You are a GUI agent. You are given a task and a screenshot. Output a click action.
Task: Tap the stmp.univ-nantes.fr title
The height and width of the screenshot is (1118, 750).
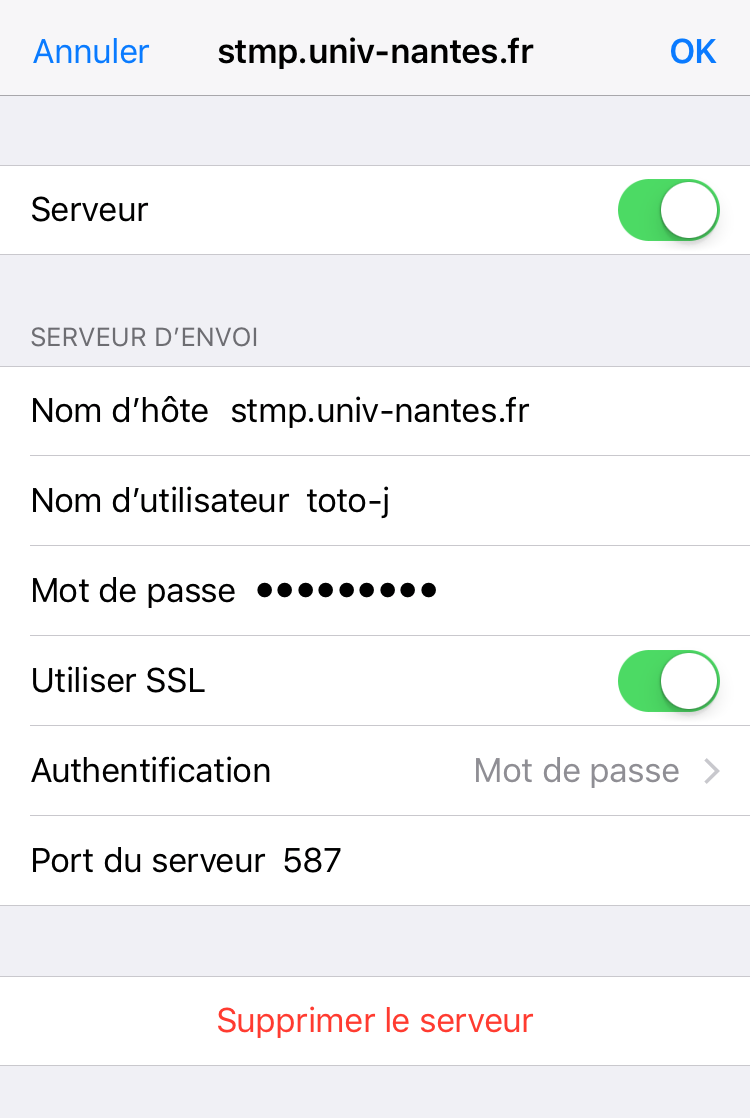[375, 51]
